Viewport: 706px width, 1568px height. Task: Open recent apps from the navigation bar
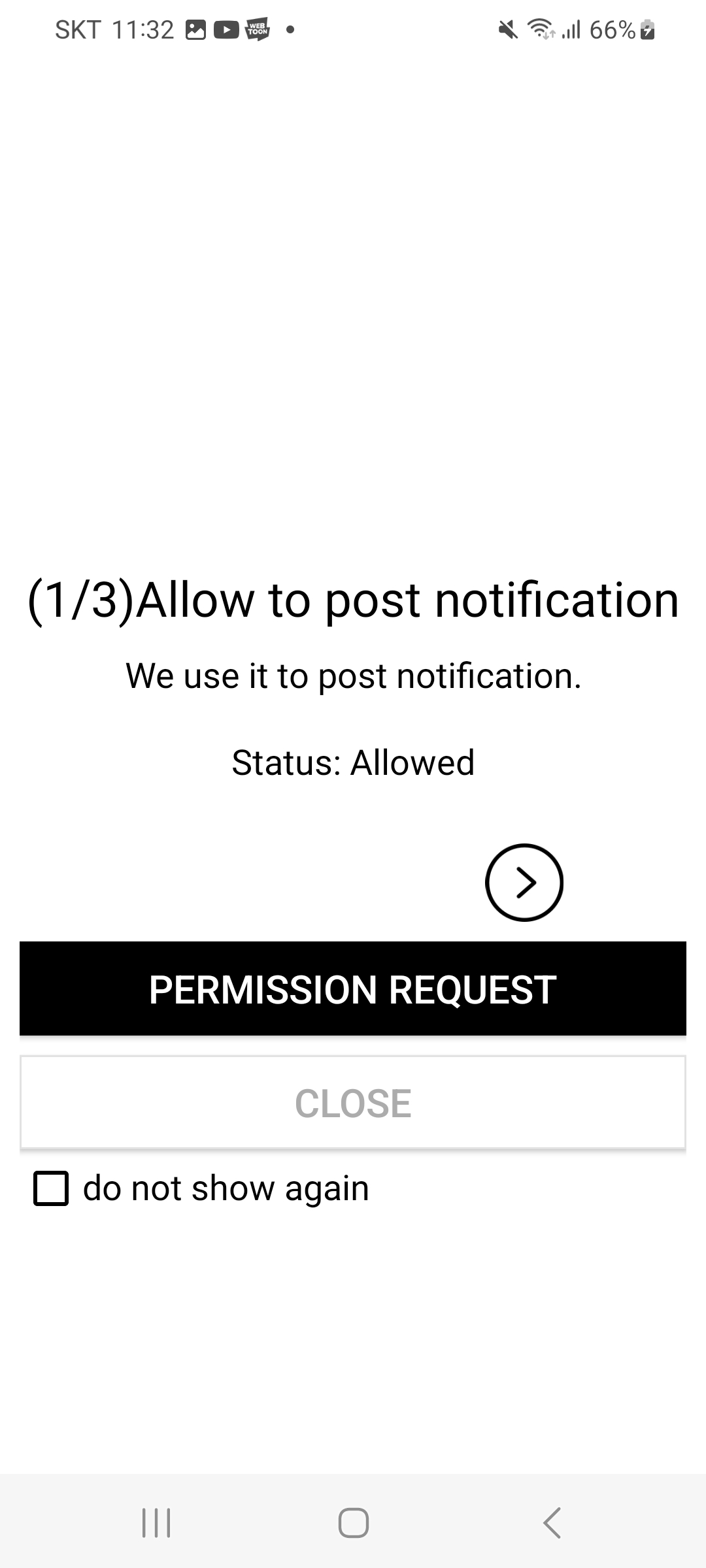[x=156, y=1522]
